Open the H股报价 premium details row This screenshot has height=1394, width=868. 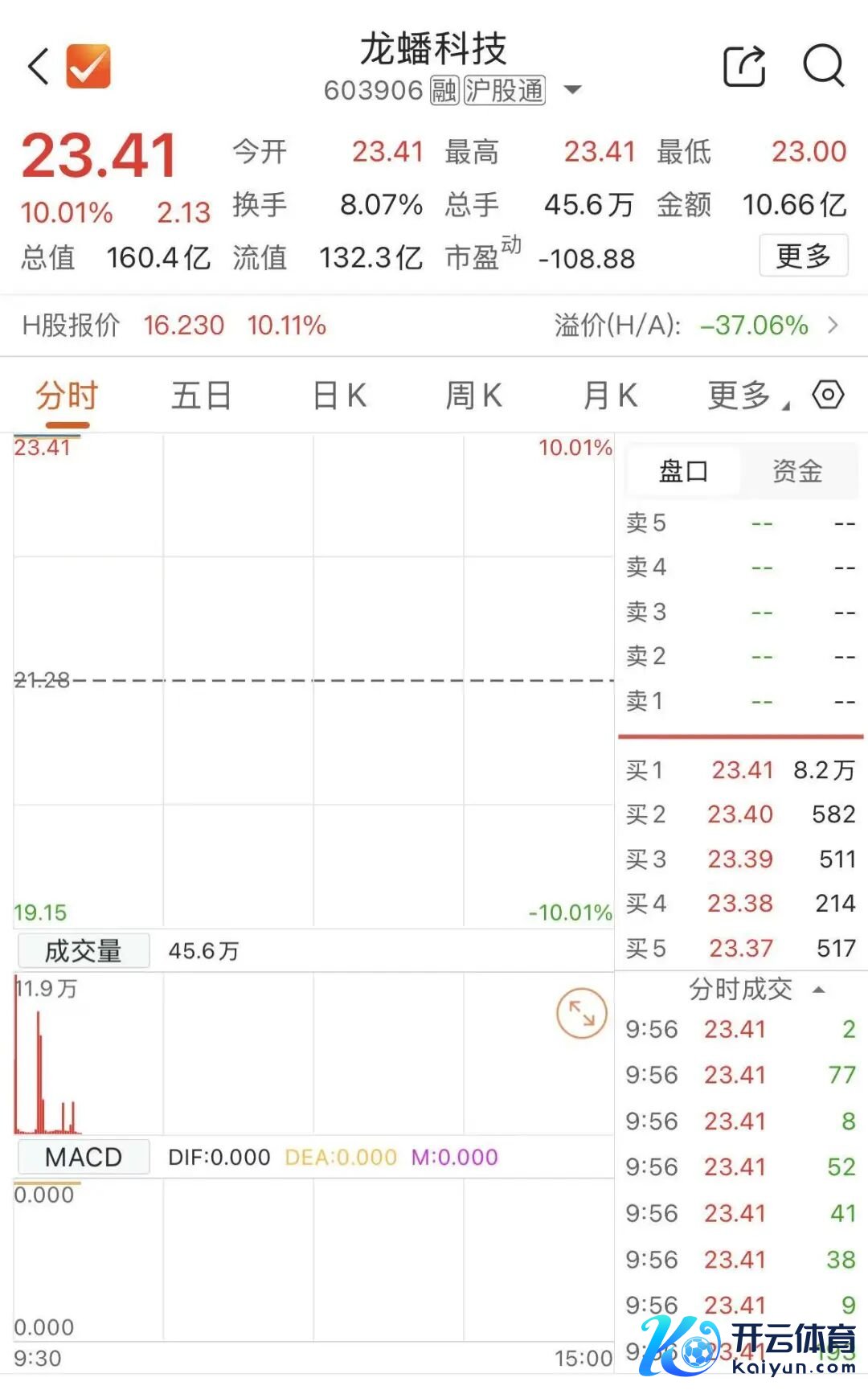[x=434, y=326]
